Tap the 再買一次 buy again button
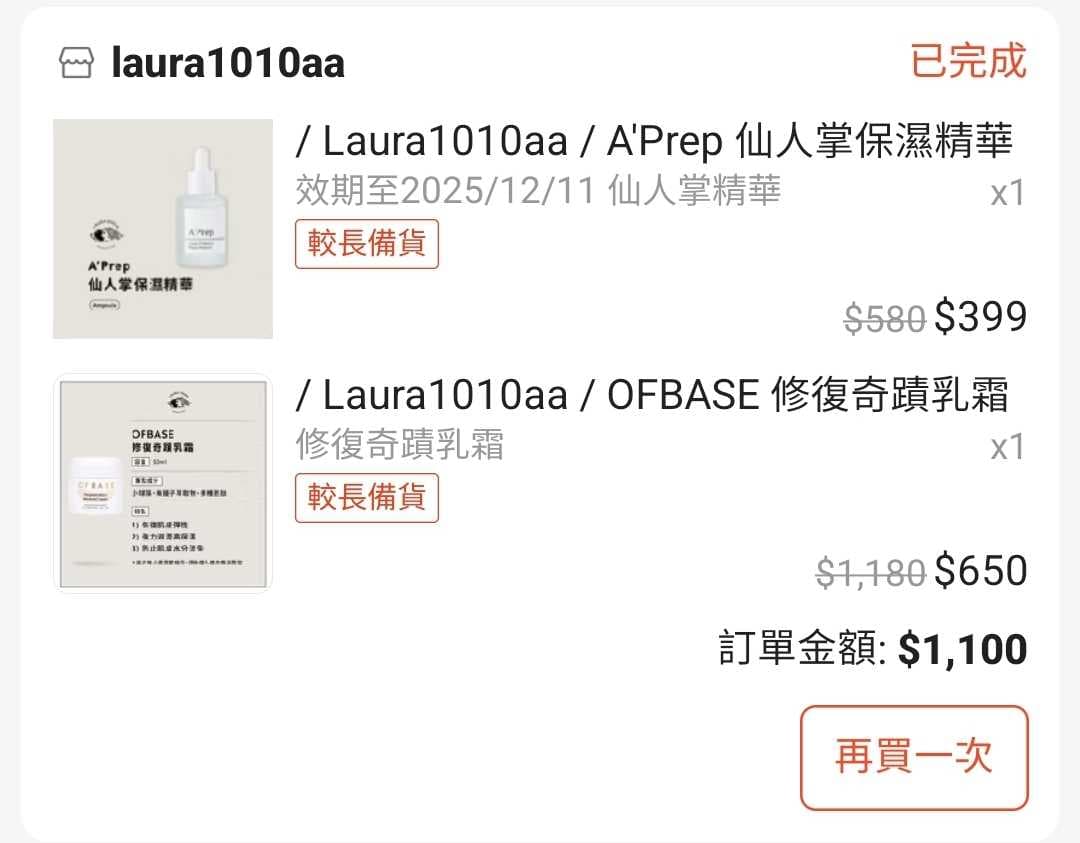Viewport: 1080px width, 843px height. coord(913,757)
